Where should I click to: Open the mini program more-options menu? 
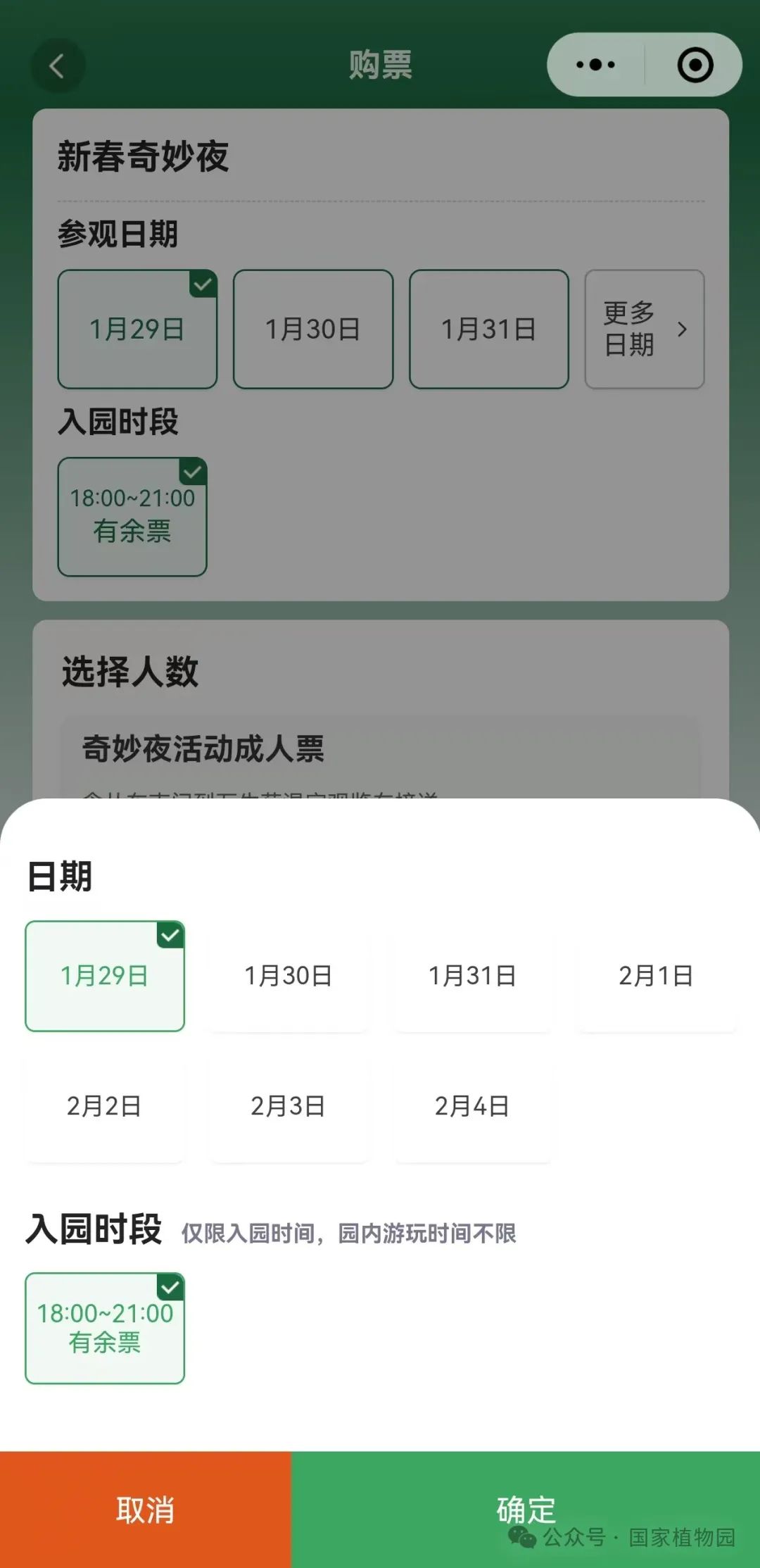(595, 65)
